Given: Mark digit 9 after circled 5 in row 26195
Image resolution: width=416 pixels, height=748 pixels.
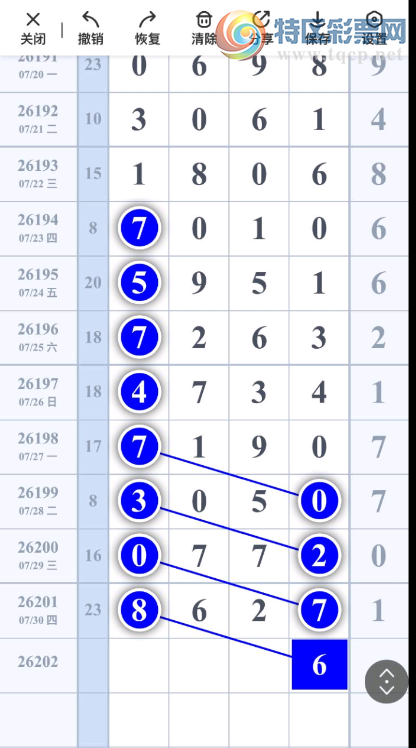Looking at the screenshot, I should [x=199, y=283].
